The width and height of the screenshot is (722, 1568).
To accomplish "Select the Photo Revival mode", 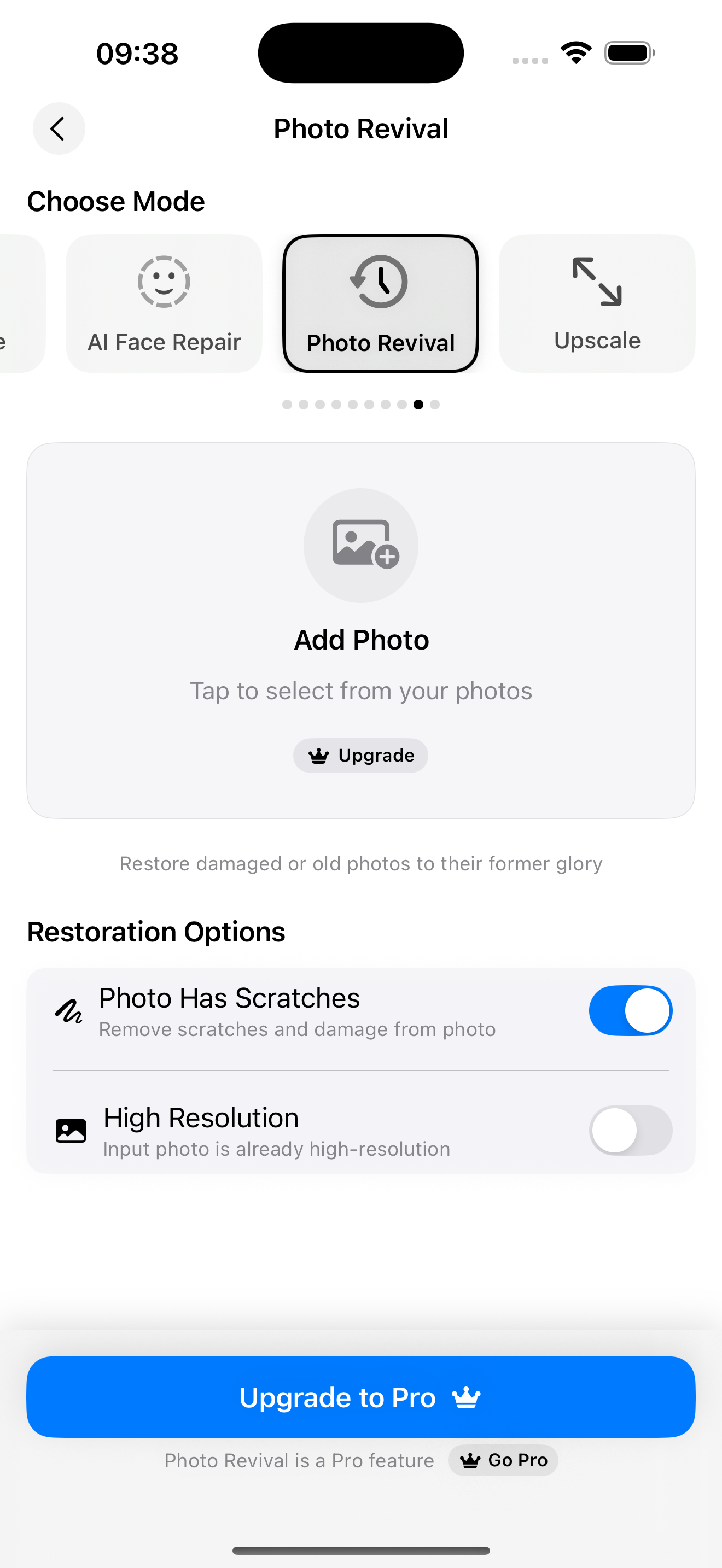I will point(381,303).
